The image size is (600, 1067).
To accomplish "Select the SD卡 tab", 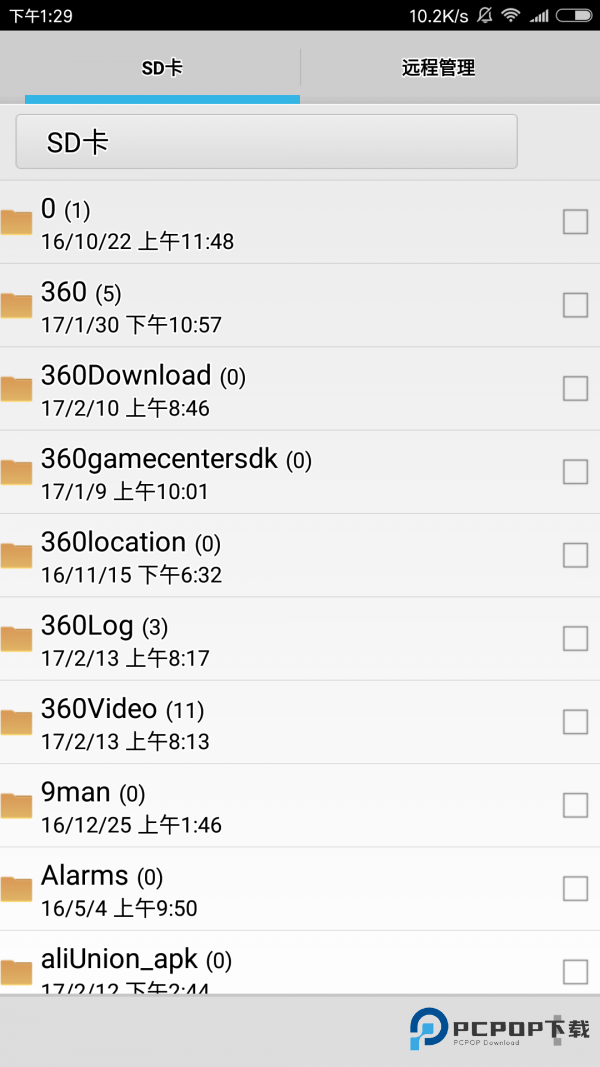I will (162, 68).
